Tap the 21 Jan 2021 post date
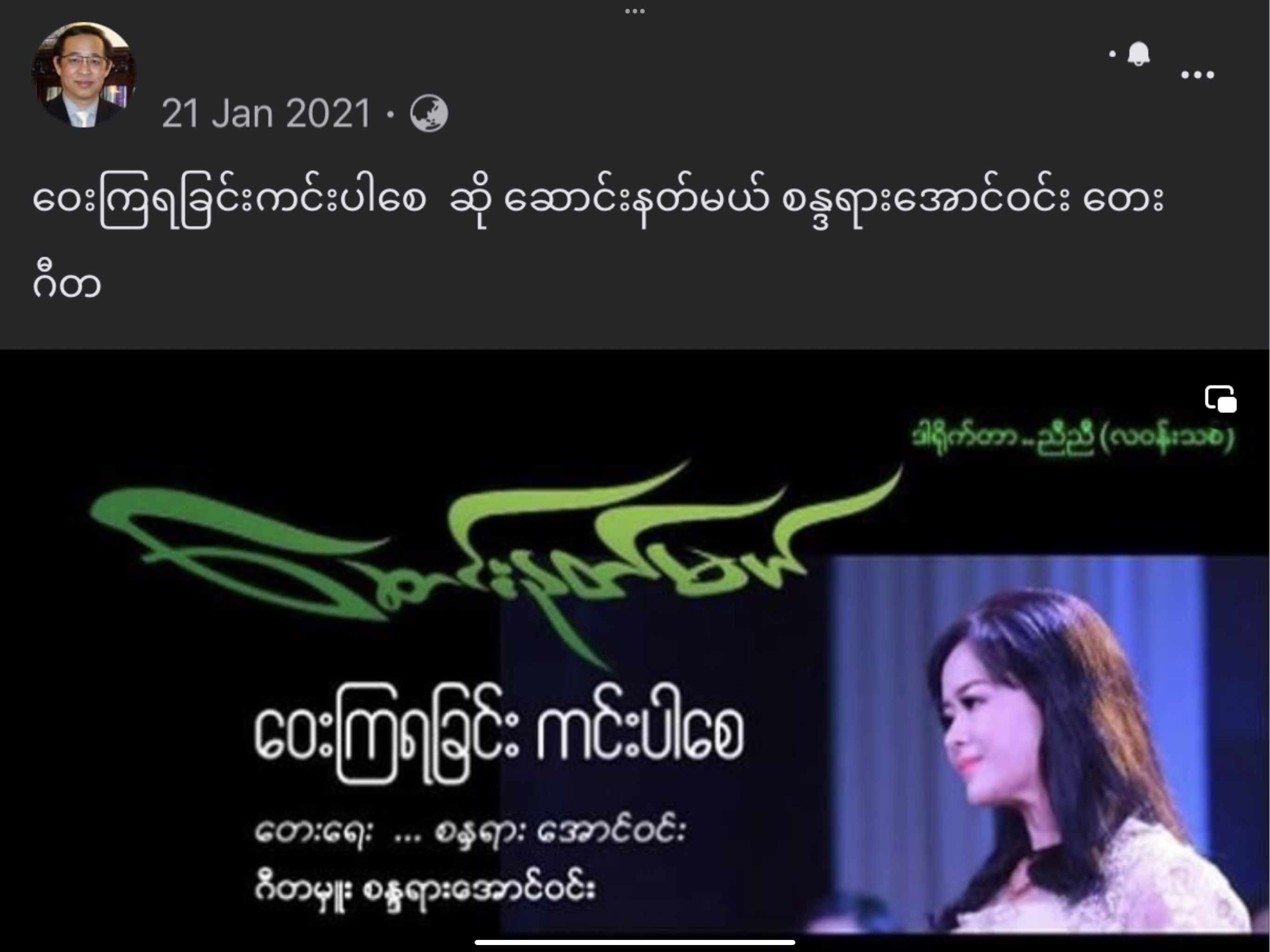1270x952 pixels. (x=265, y=113)
